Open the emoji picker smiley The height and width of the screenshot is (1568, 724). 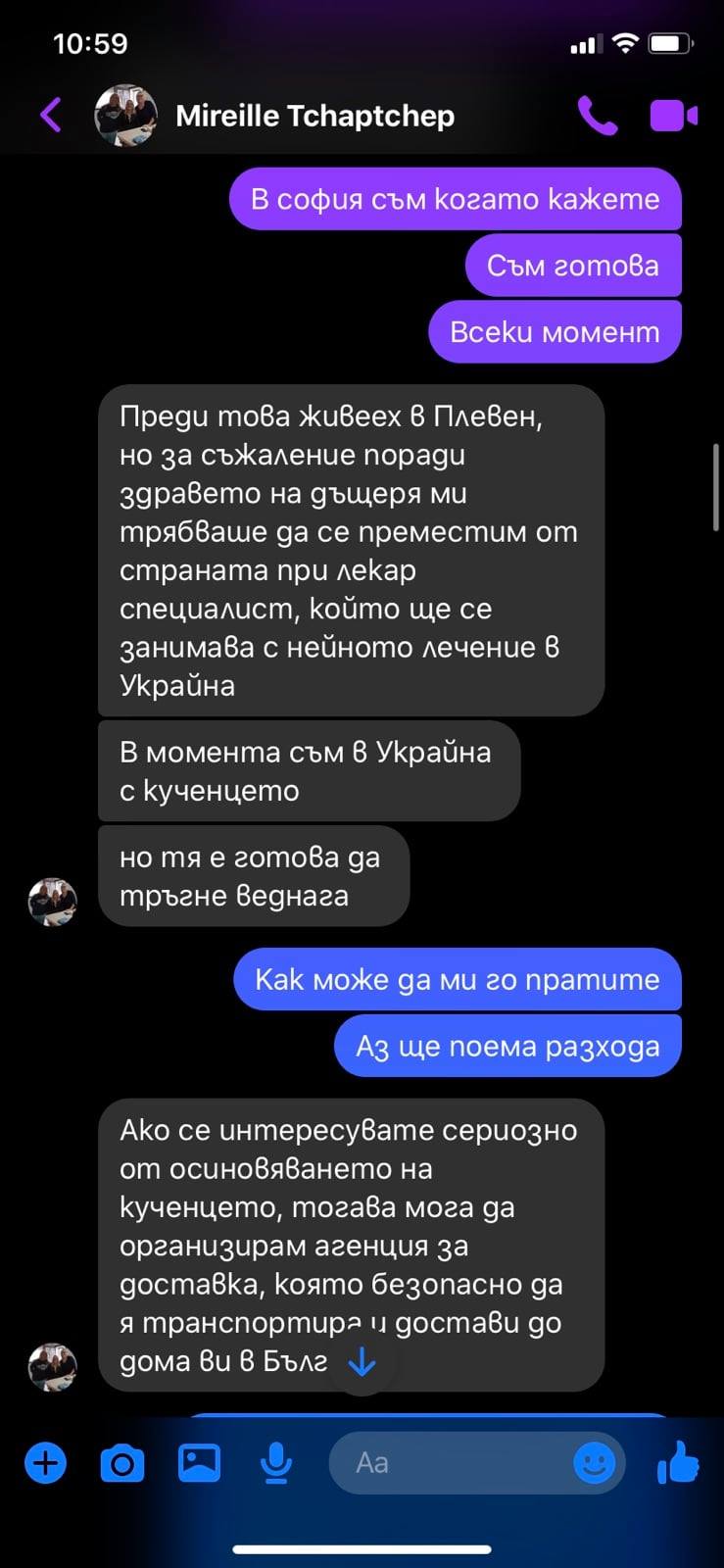594,1464
